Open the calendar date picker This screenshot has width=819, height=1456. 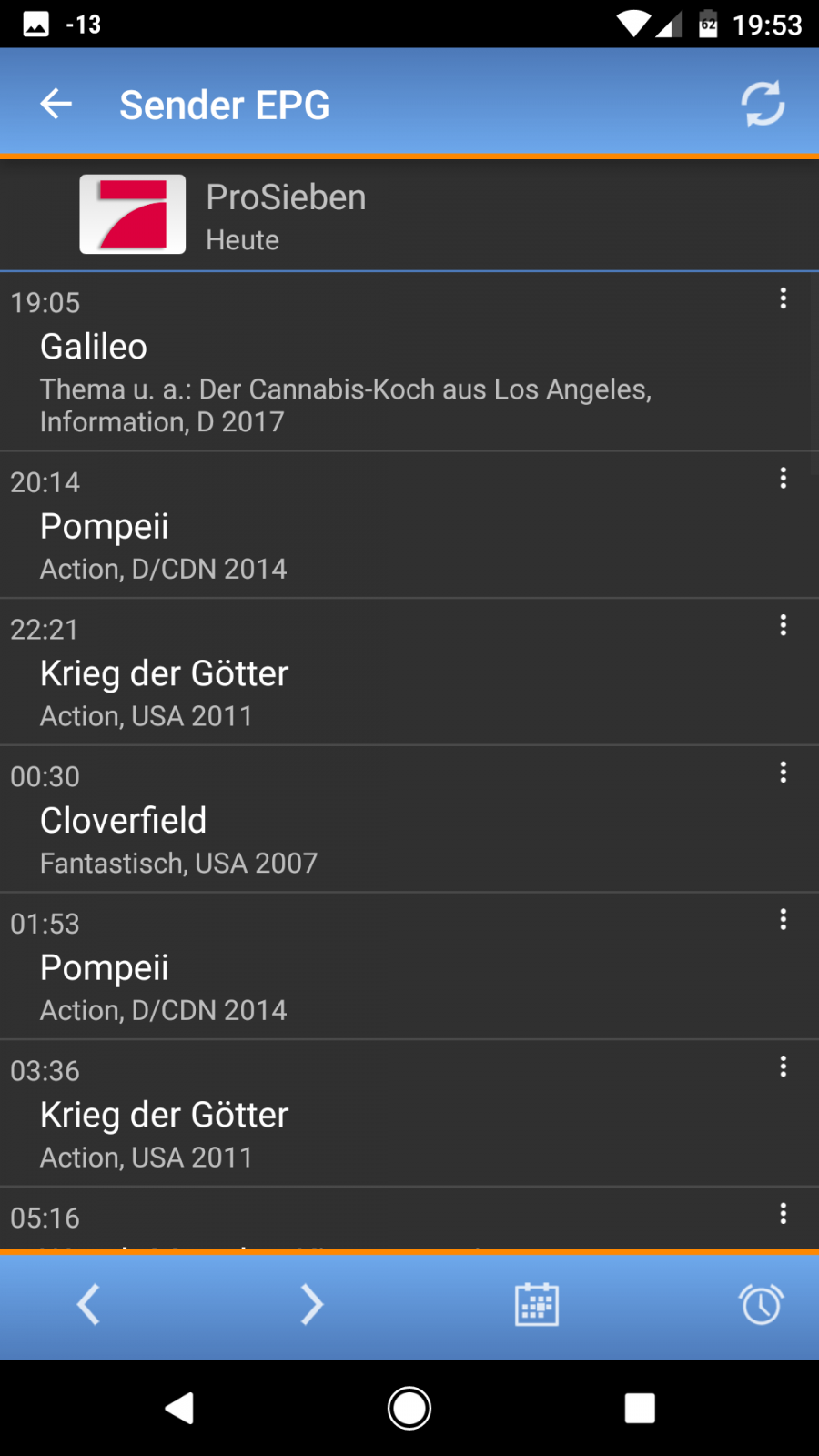pos(537,1305)
